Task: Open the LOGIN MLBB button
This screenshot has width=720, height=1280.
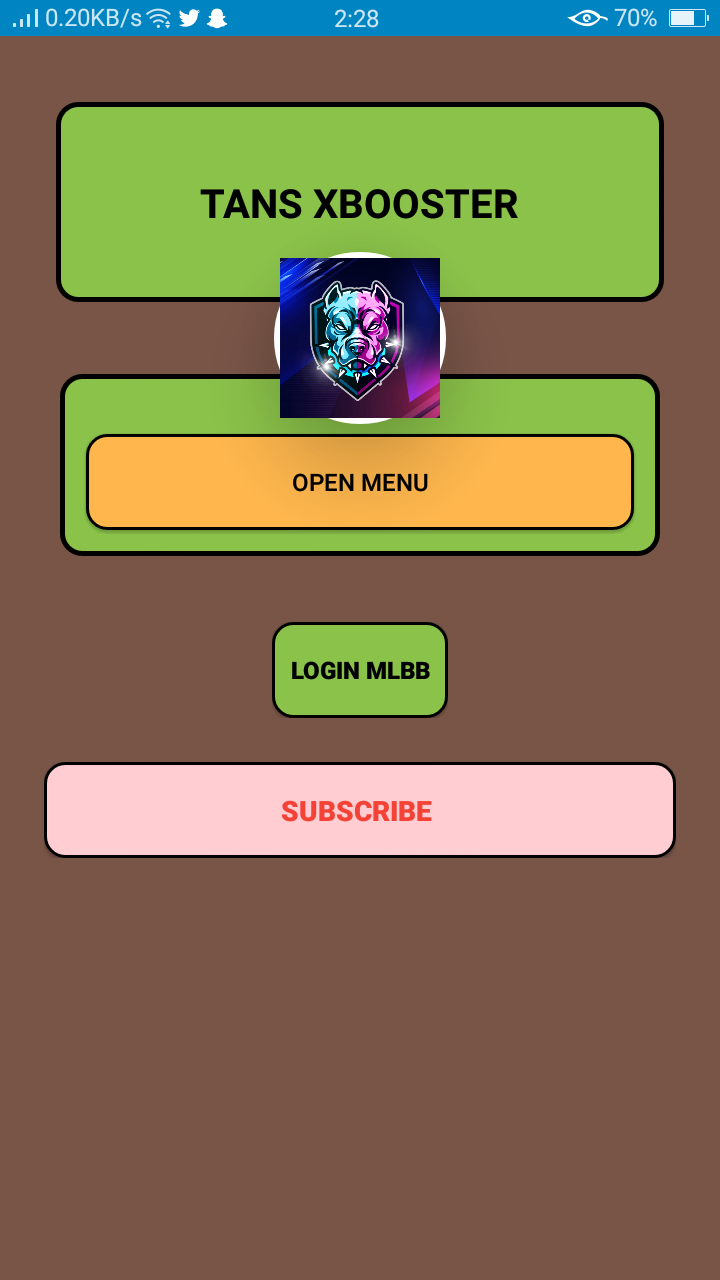Action: coord(360,670)
